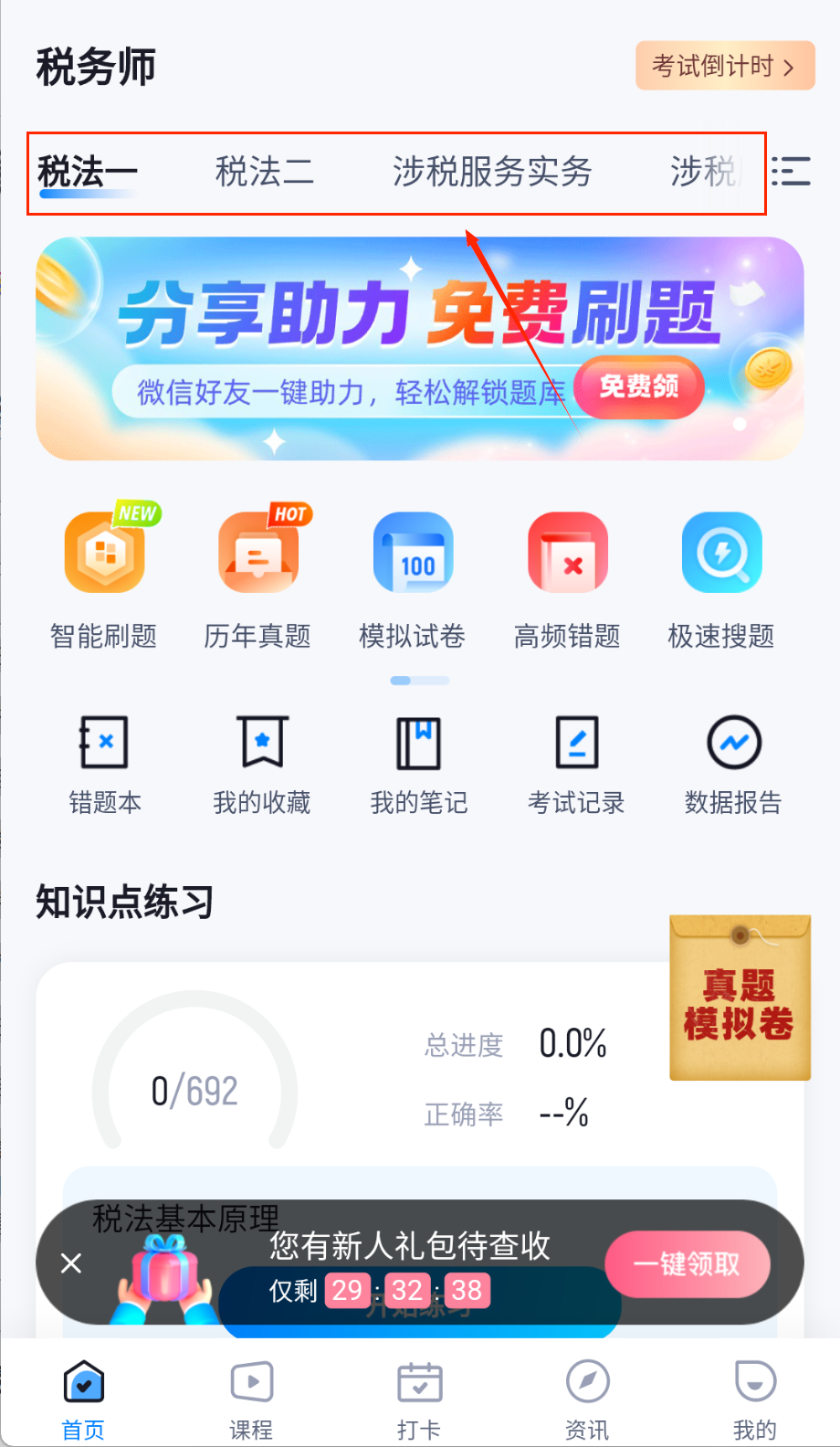Open the 错题本 wrong-question notebook
Viewport: 840px width, 1447px height.
pyautogui.click(x=105, y=765)
